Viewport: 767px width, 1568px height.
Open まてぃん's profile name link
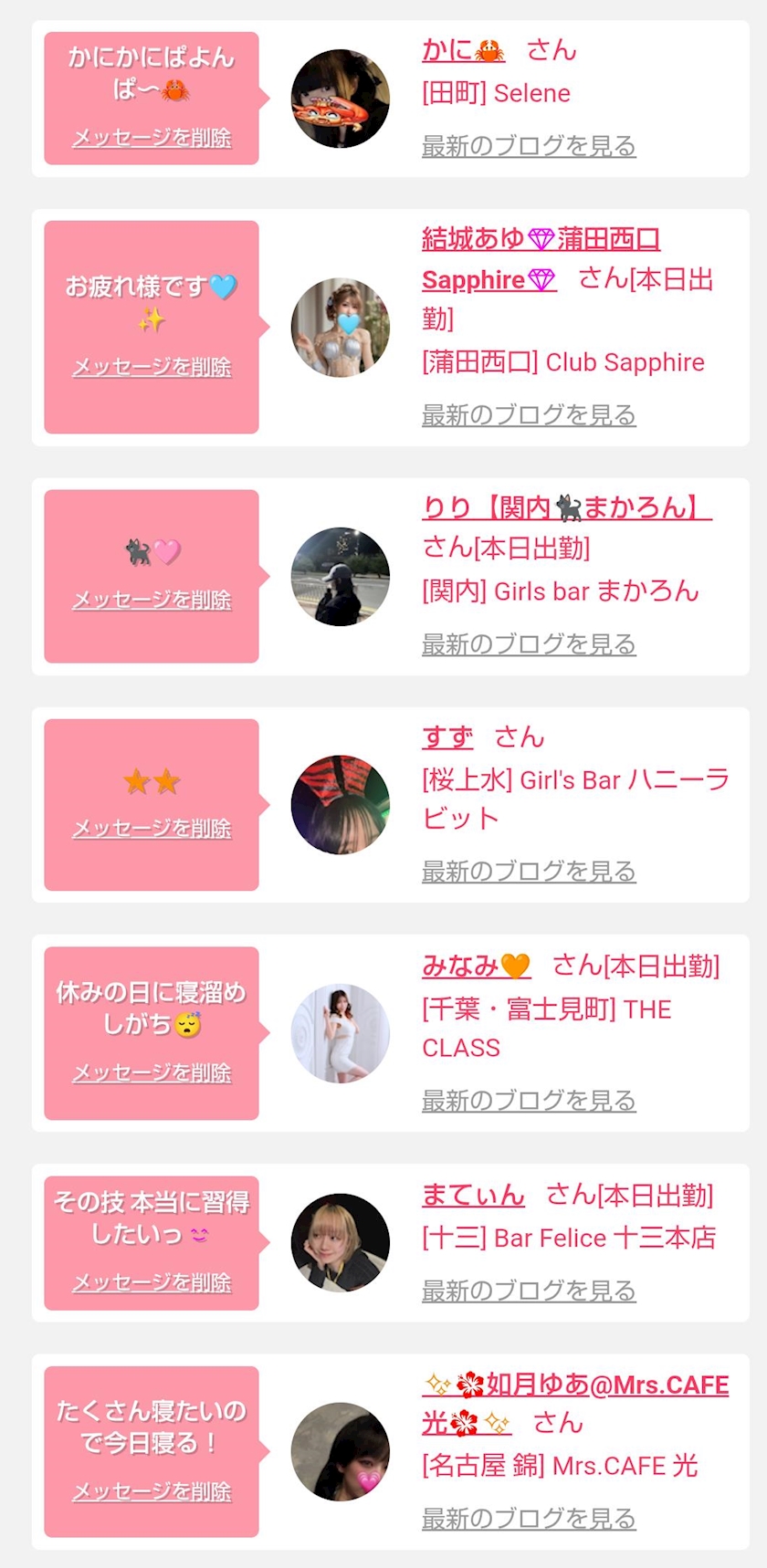point(473,1195)
